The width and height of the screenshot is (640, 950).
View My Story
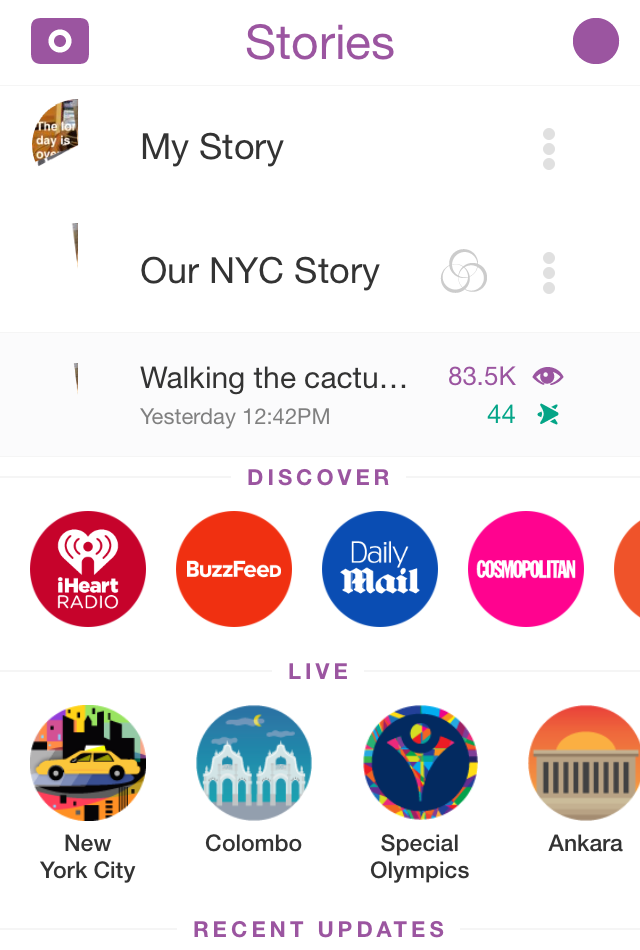[212, 148]
